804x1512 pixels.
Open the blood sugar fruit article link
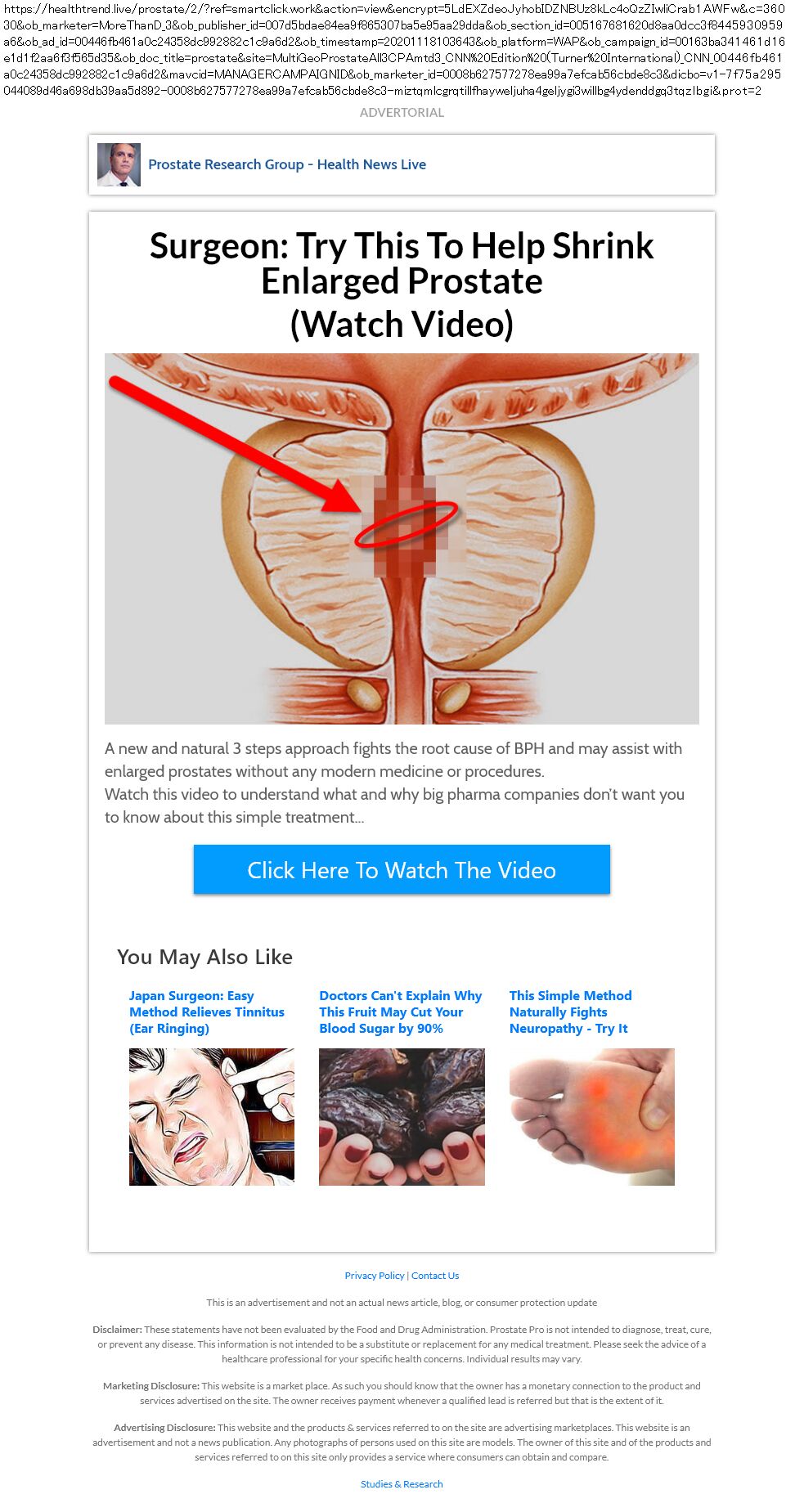[400, 1012]
